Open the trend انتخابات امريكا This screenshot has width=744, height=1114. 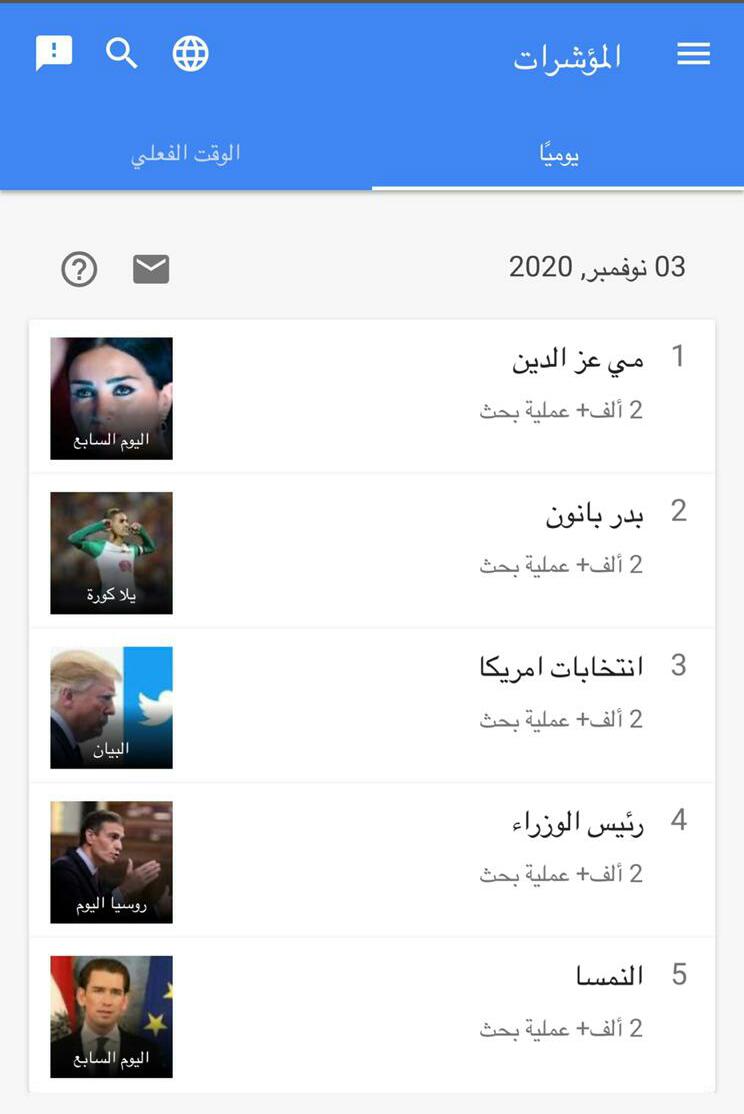point(561,668)
